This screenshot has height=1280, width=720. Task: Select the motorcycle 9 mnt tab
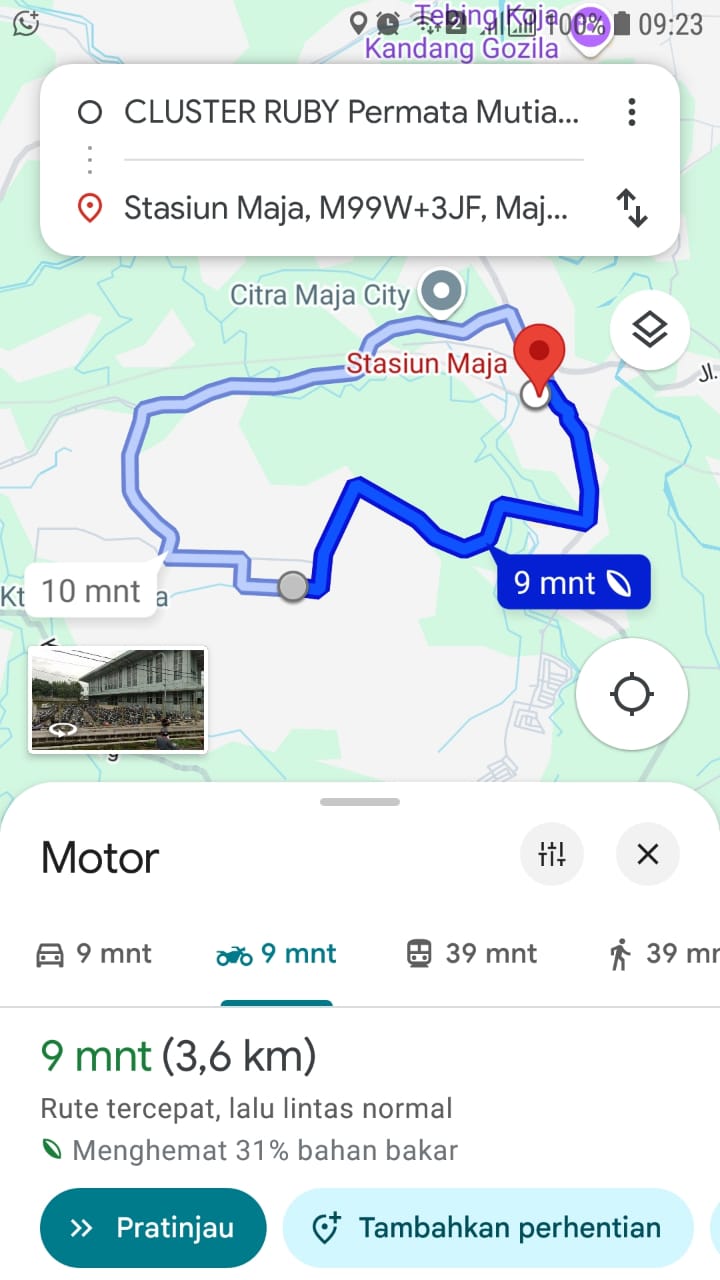[276, 954]
